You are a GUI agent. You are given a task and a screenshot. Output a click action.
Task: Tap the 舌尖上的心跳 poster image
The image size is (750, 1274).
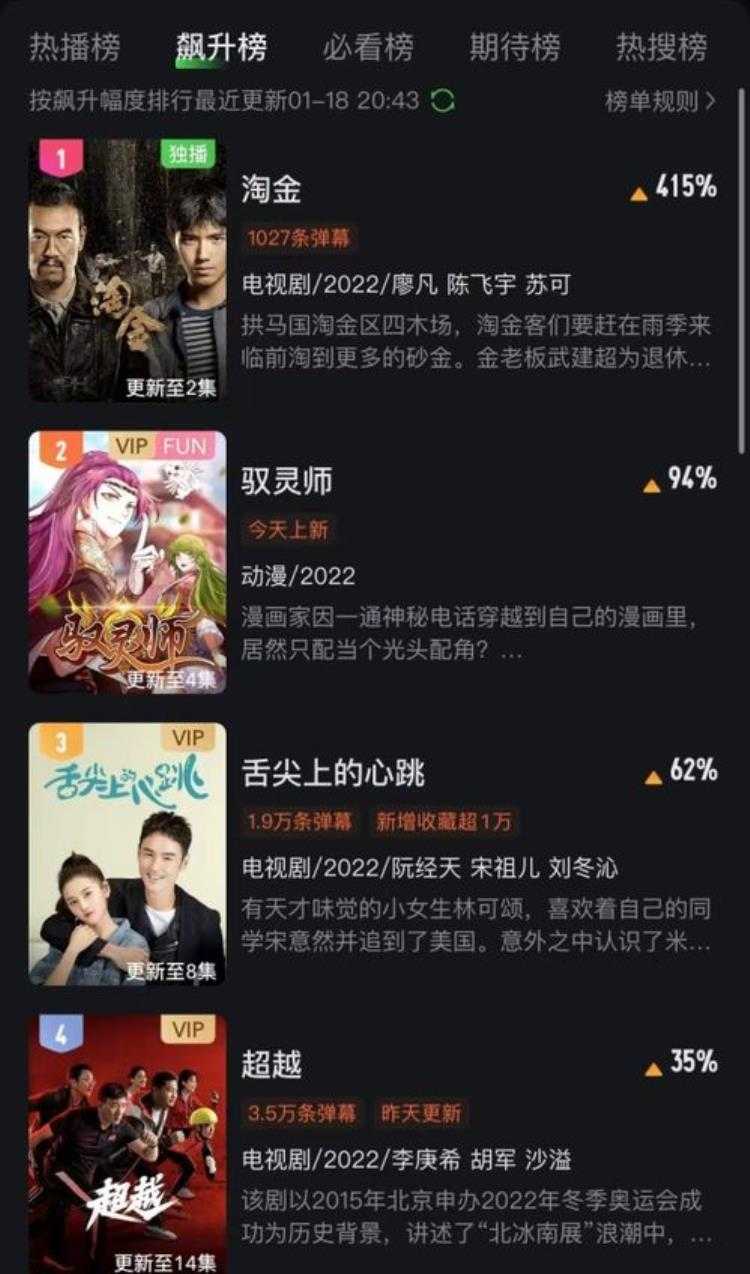[x=127, y=854]
